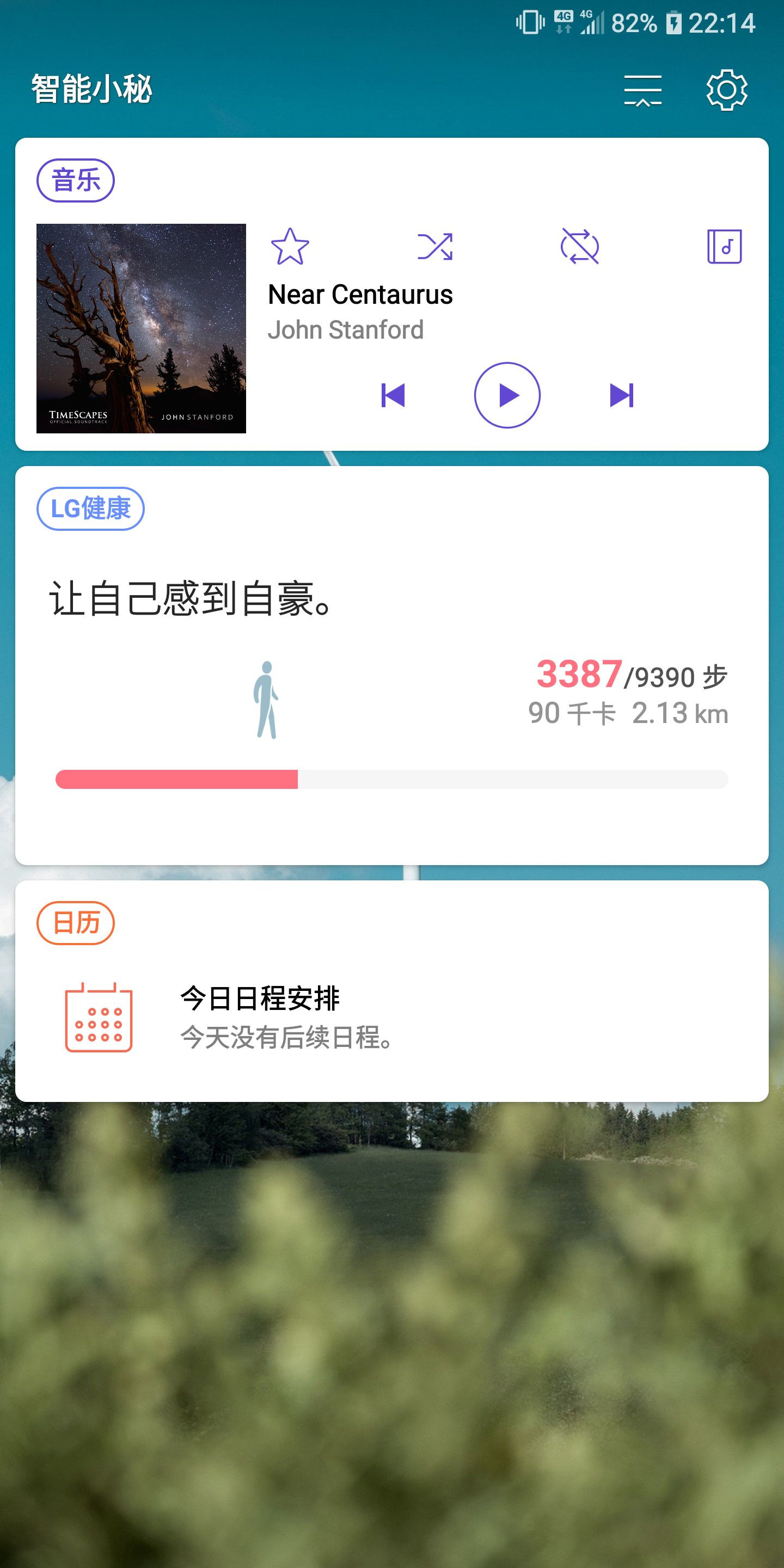
Task: Open the 音乐 chip
Action: (76, 180)
